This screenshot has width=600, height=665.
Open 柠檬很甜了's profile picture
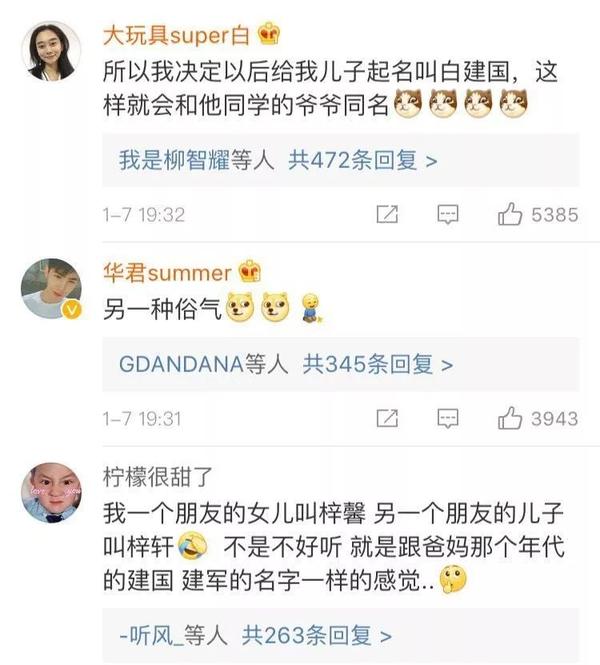[x=50, y=491]
